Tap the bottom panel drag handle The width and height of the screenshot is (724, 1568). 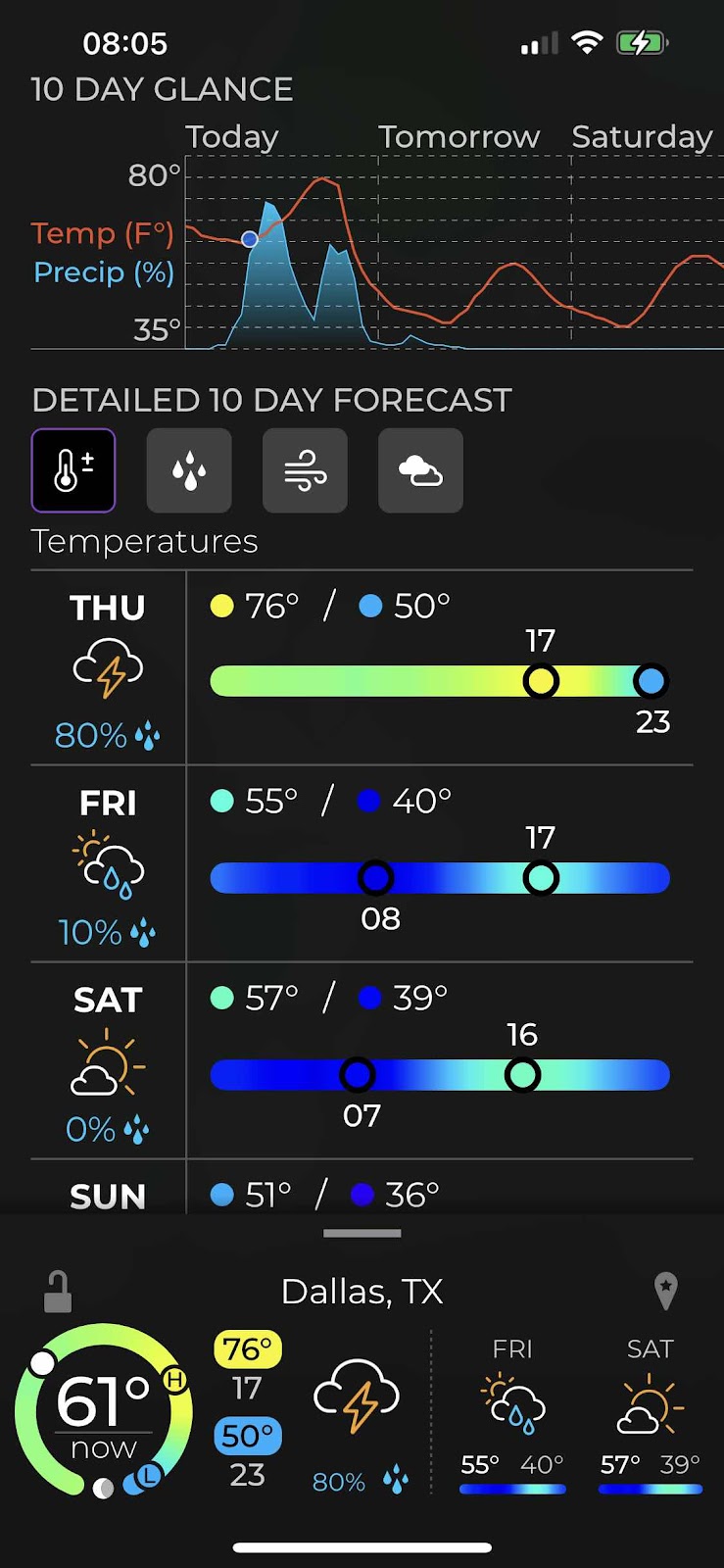click(x=362, y=1233)
